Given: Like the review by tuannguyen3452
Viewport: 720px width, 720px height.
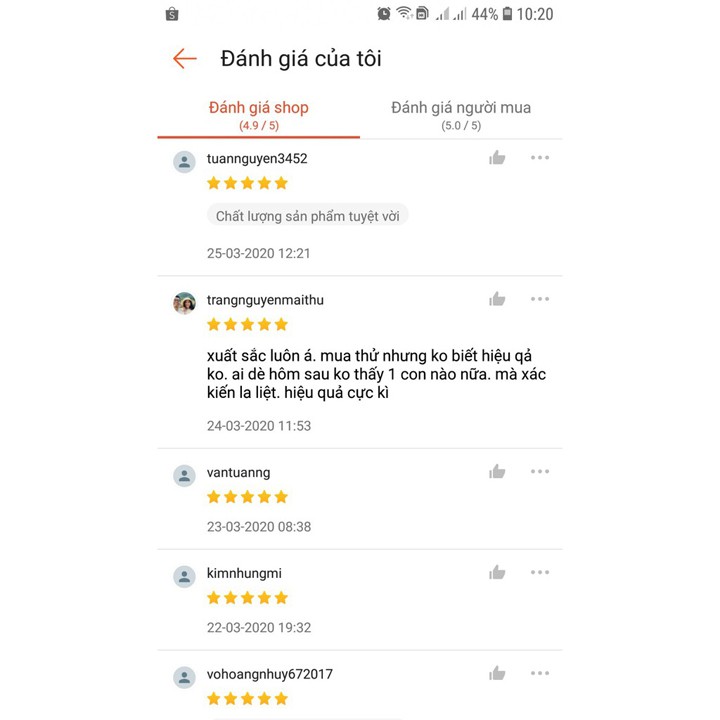Looking at the screenshot, I should pyautogui.click(x=497, y=158).
